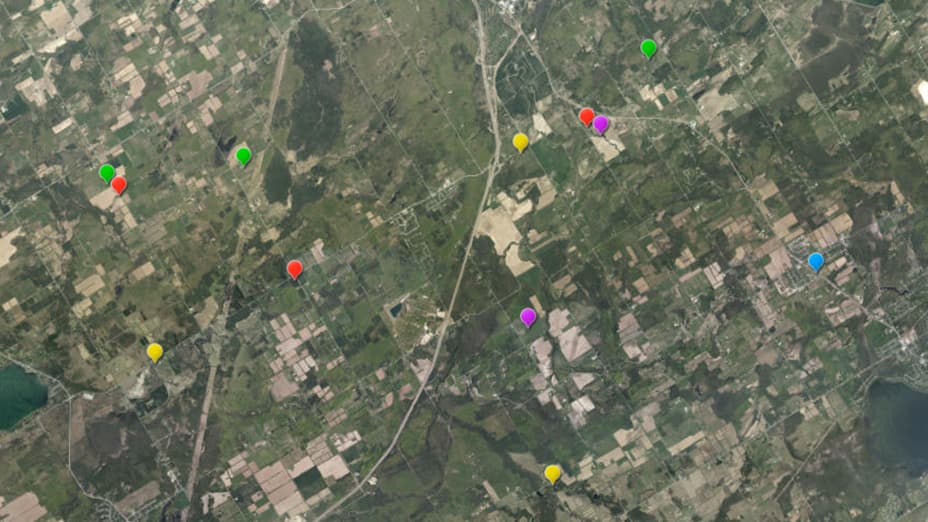Screen dimensions: 928x522
Task: Tap the blue map pin
Action: (x=815, y=260)
